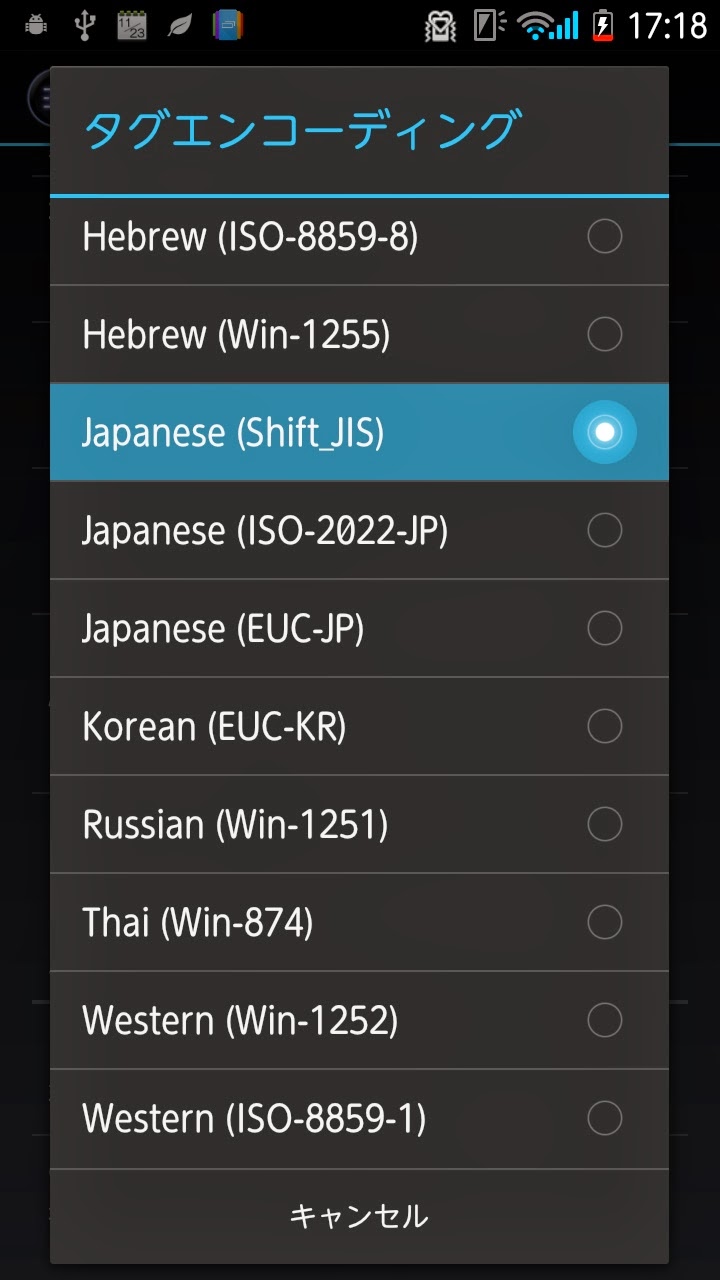This screenshot has width=720, height=1280.
Task: Choose Hebrew (Win-1255) encoding
Action: (359, 334)
